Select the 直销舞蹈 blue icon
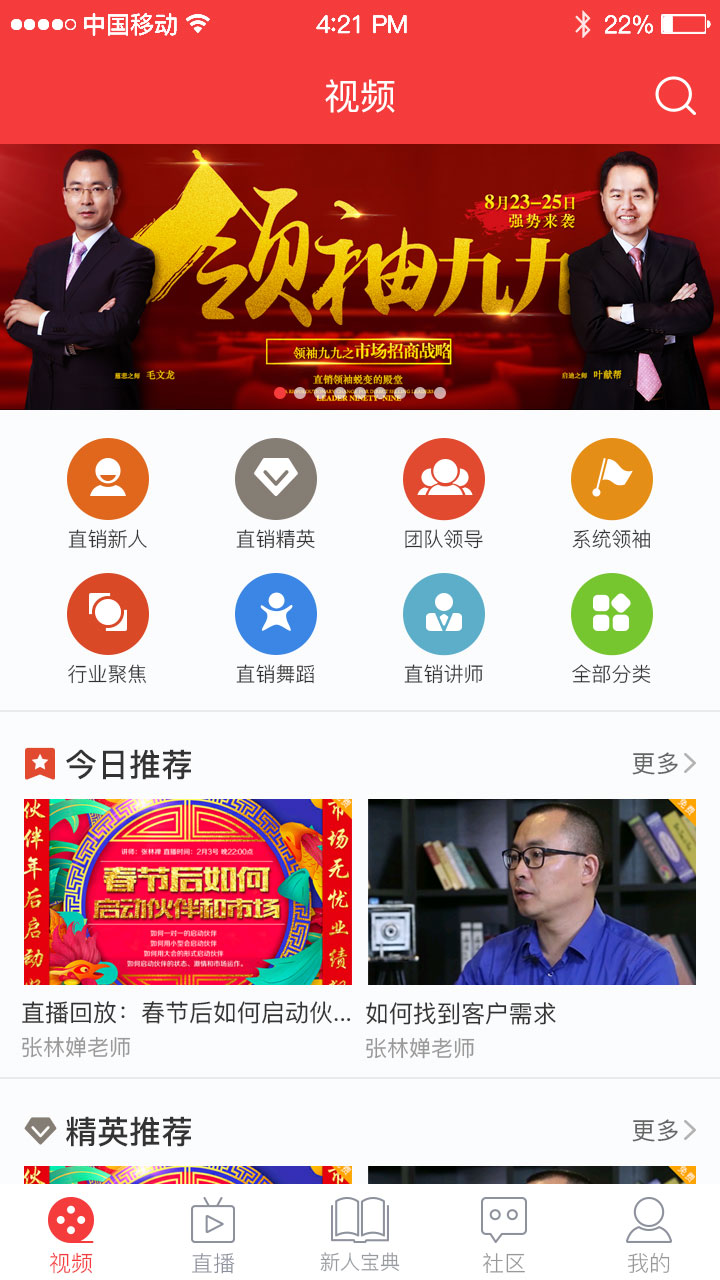This screenshot has width=720, height=1280. click(x=275, y=613)
